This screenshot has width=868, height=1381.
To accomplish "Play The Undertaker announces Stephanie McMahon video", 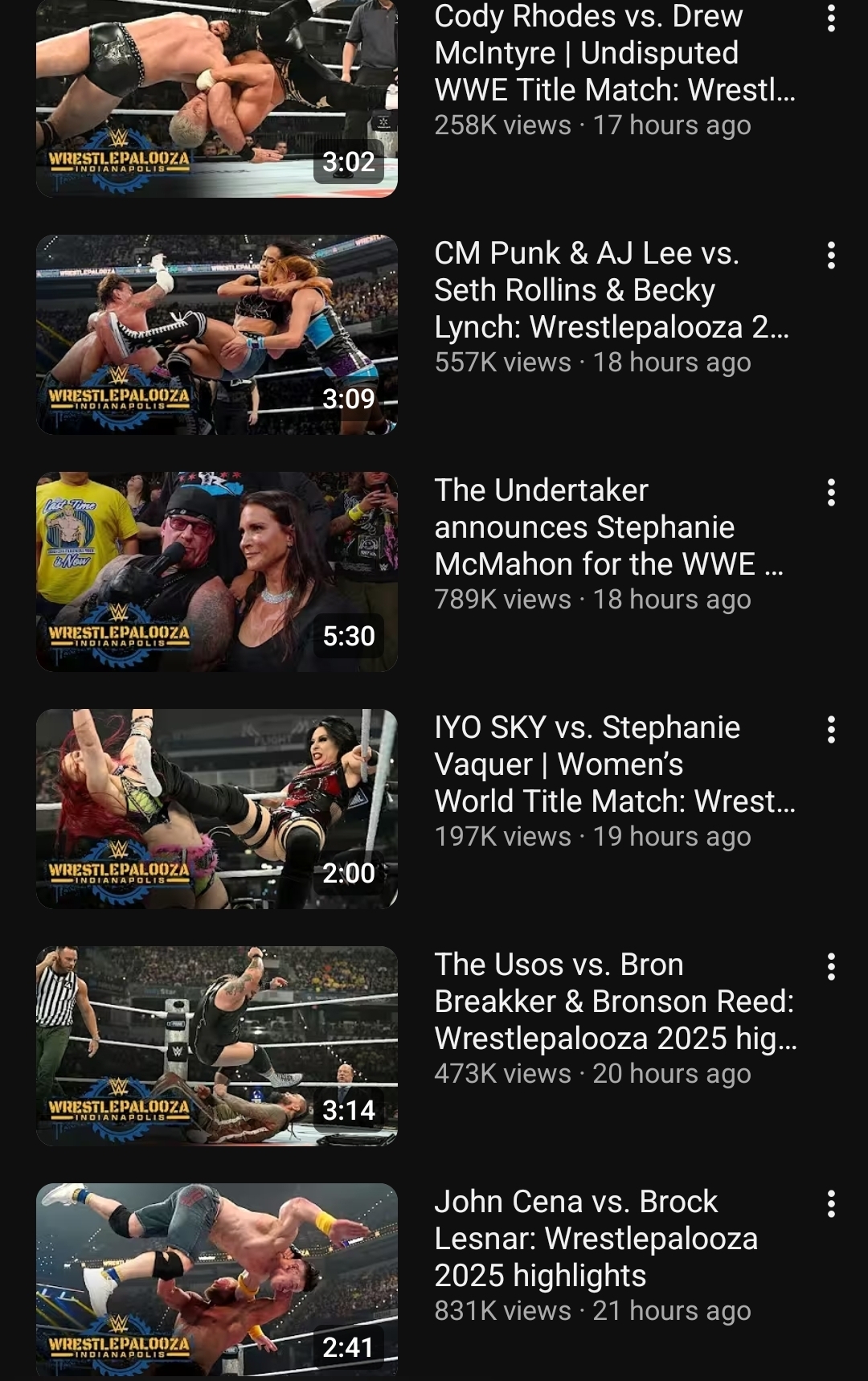I will (x=217, y=572).
